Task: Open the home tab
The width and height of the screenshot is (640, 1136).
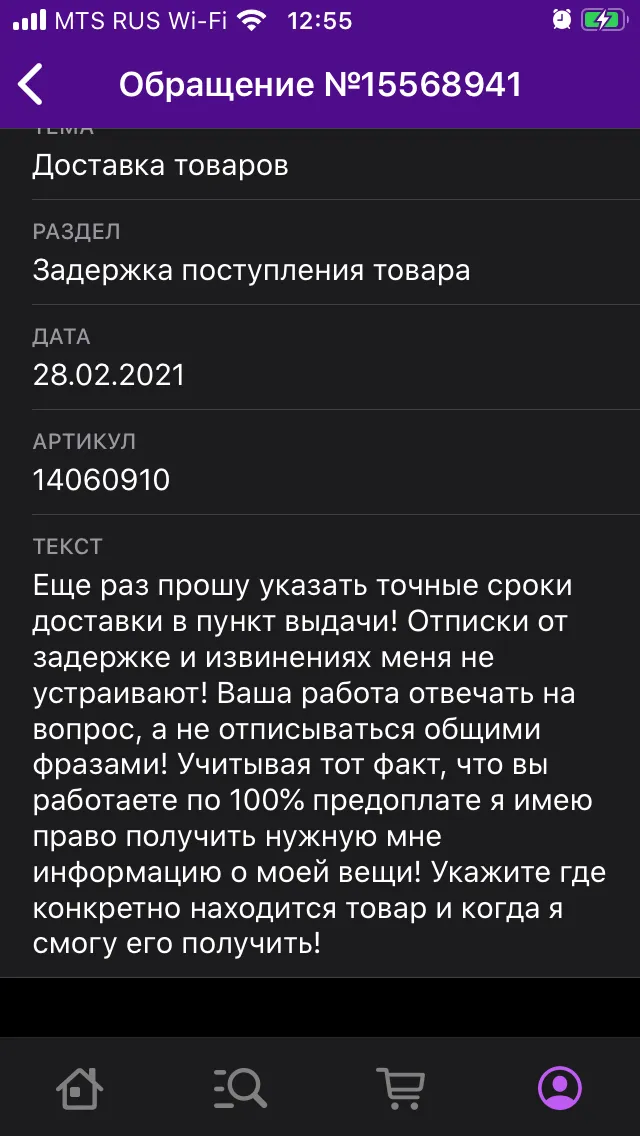Action: tap(80, 1087)
